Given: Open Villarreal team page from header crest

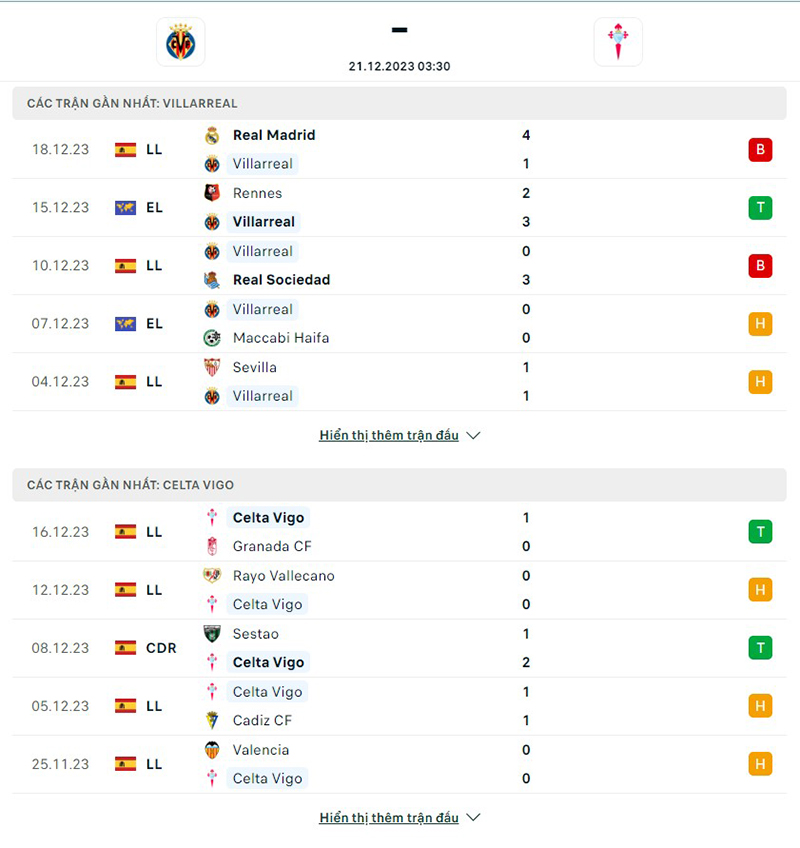Looking at the screenshot, I should 181,42.
